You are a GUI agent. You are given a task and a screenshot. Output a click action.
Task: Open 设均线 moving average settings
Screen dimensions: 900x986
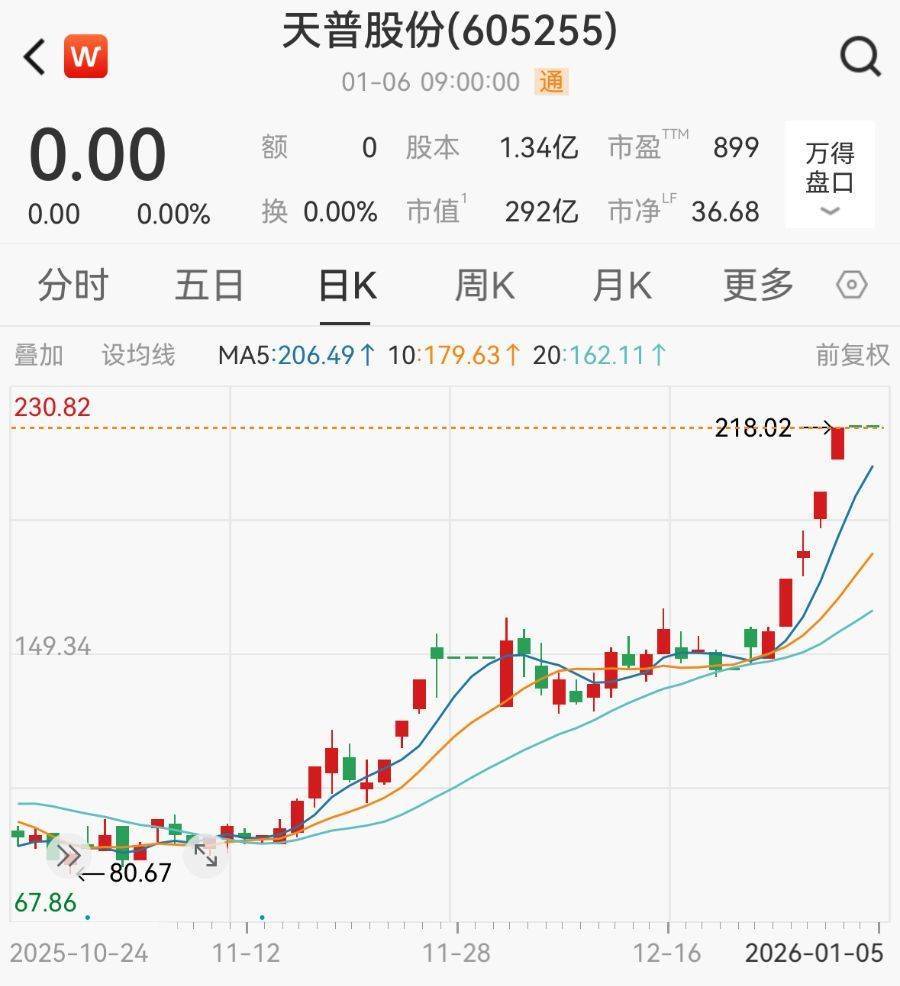tap(138, 355)
